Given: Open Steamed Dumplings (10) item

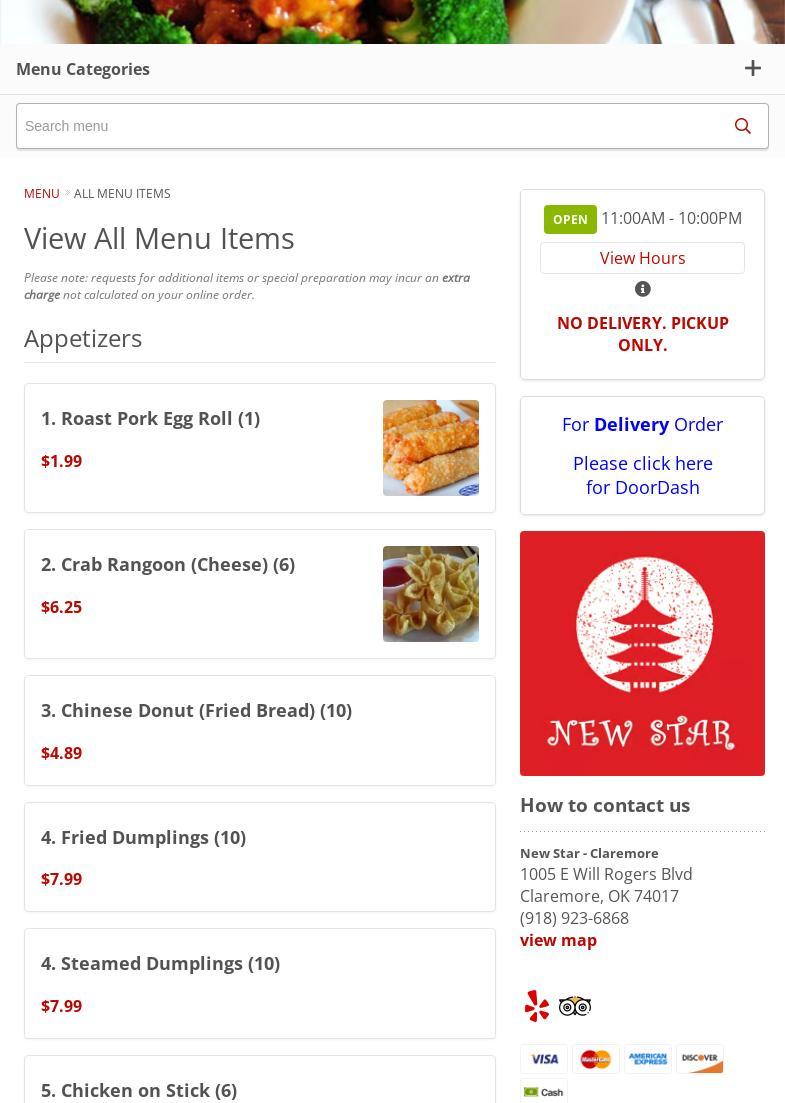Looking at the screenshot, I should (160, 963).
